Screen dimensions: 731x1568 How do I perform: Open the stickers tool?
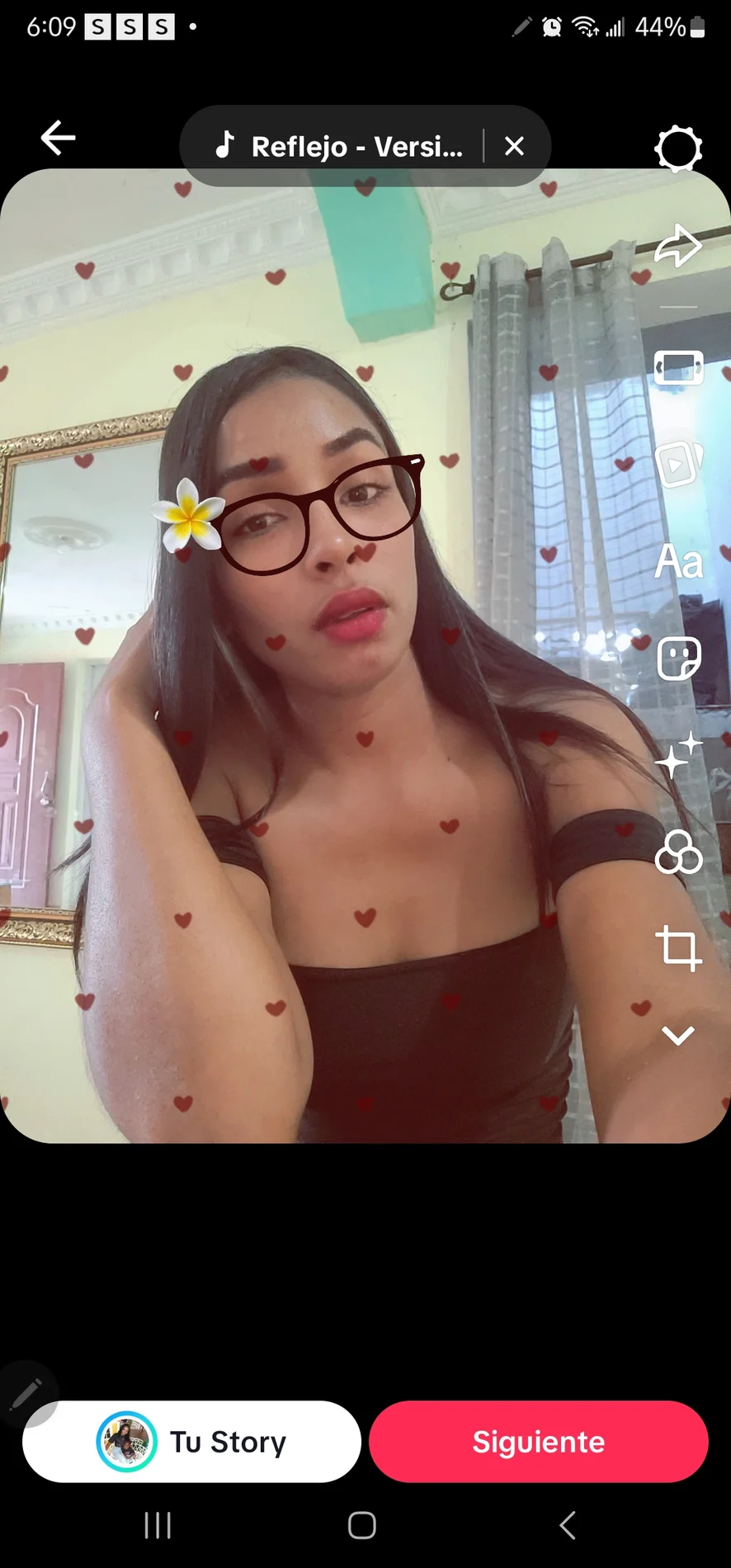(678, 659)
